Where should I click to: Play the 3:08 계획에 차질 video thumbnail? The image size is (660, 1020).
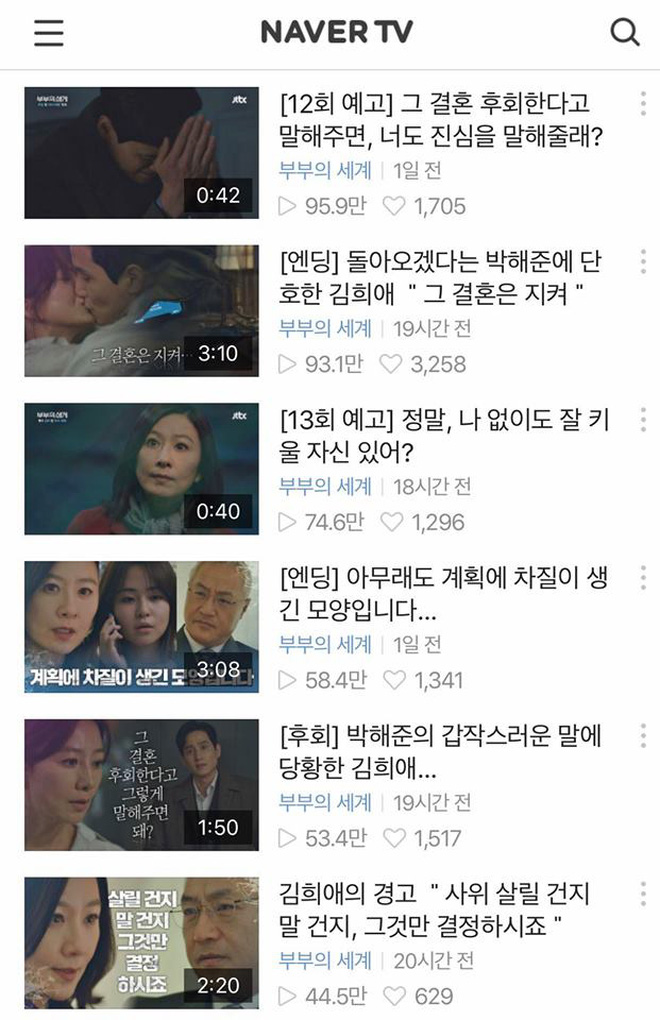[x=141, y=626]
